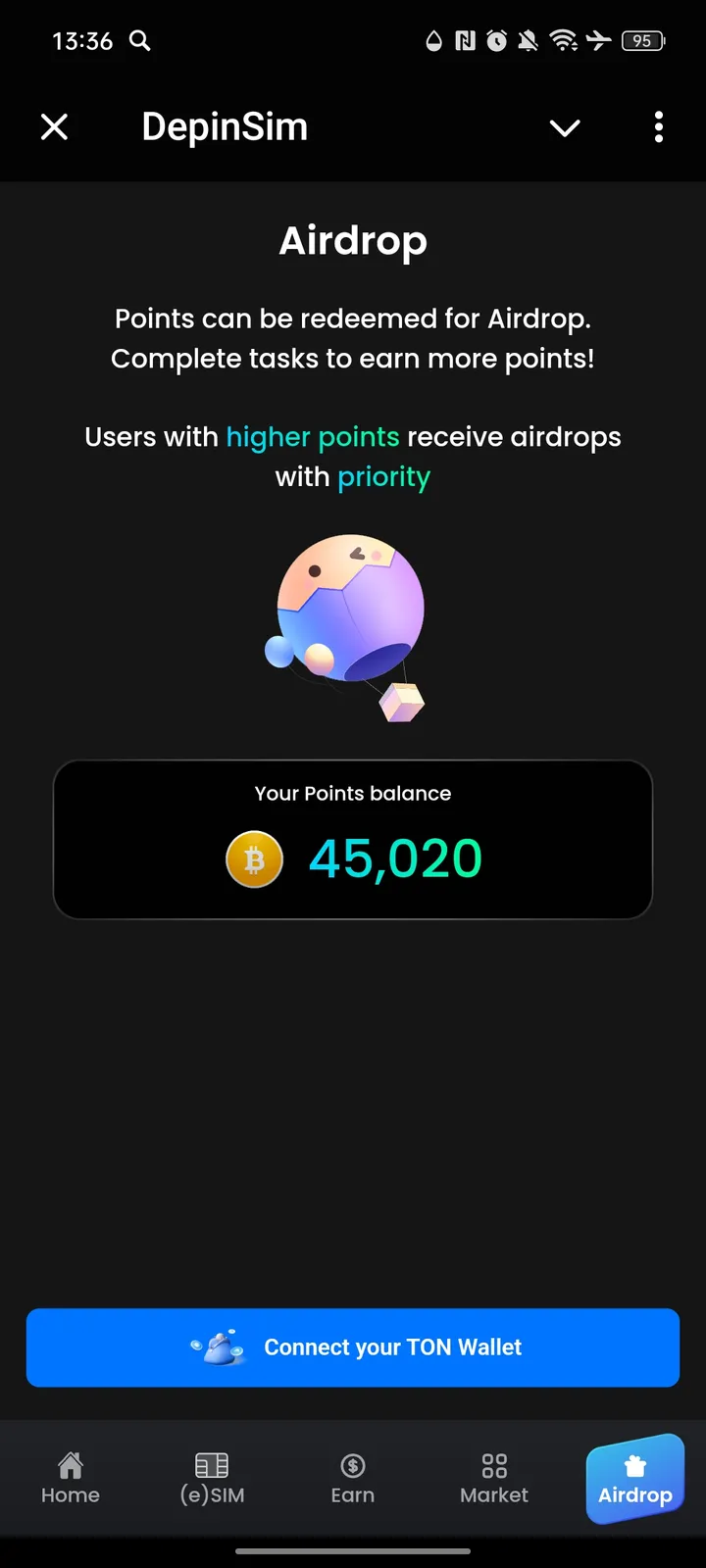The height and width of the screenshot is (1568, 706).
Task: Switch to the Market tab
Action: pos(494,1478)
